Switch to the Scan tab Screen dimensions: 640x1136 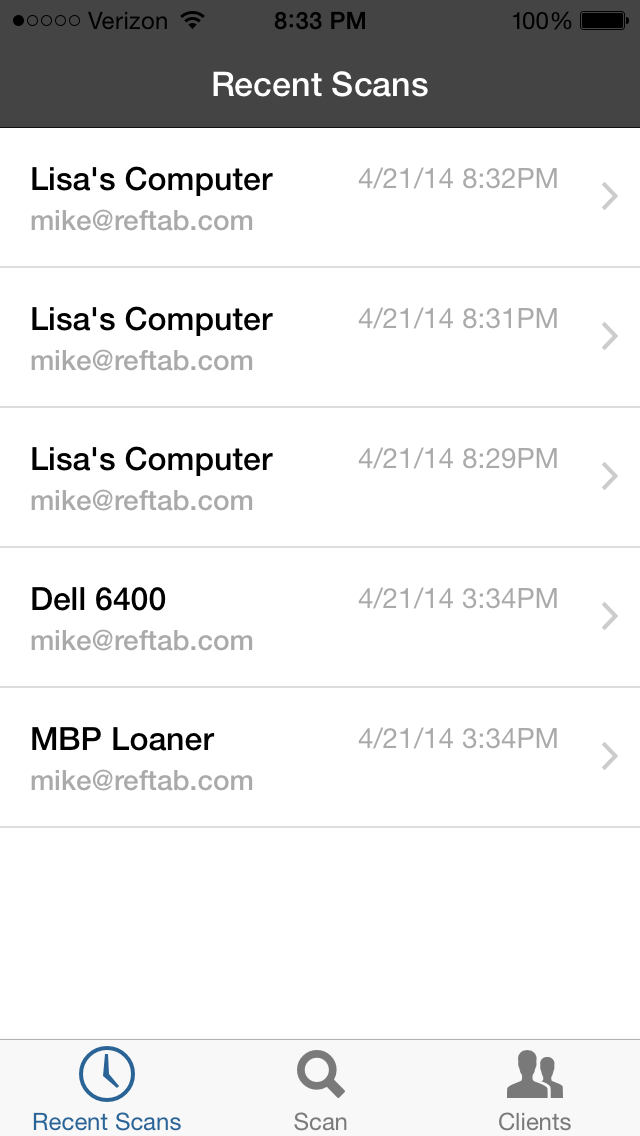[x=320, y=1089]
